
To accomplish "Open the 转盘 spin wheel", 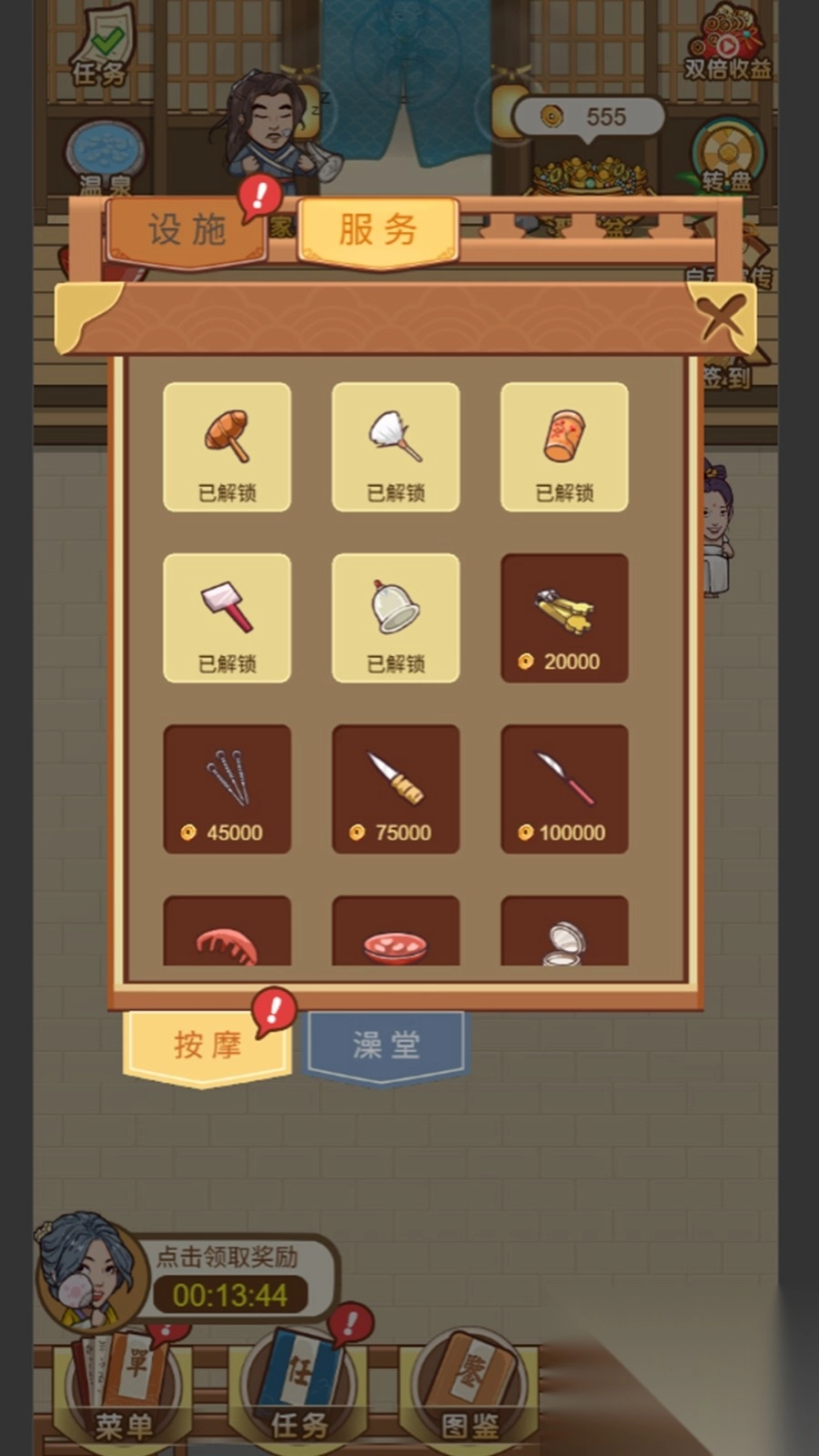I will click(726, 157).
